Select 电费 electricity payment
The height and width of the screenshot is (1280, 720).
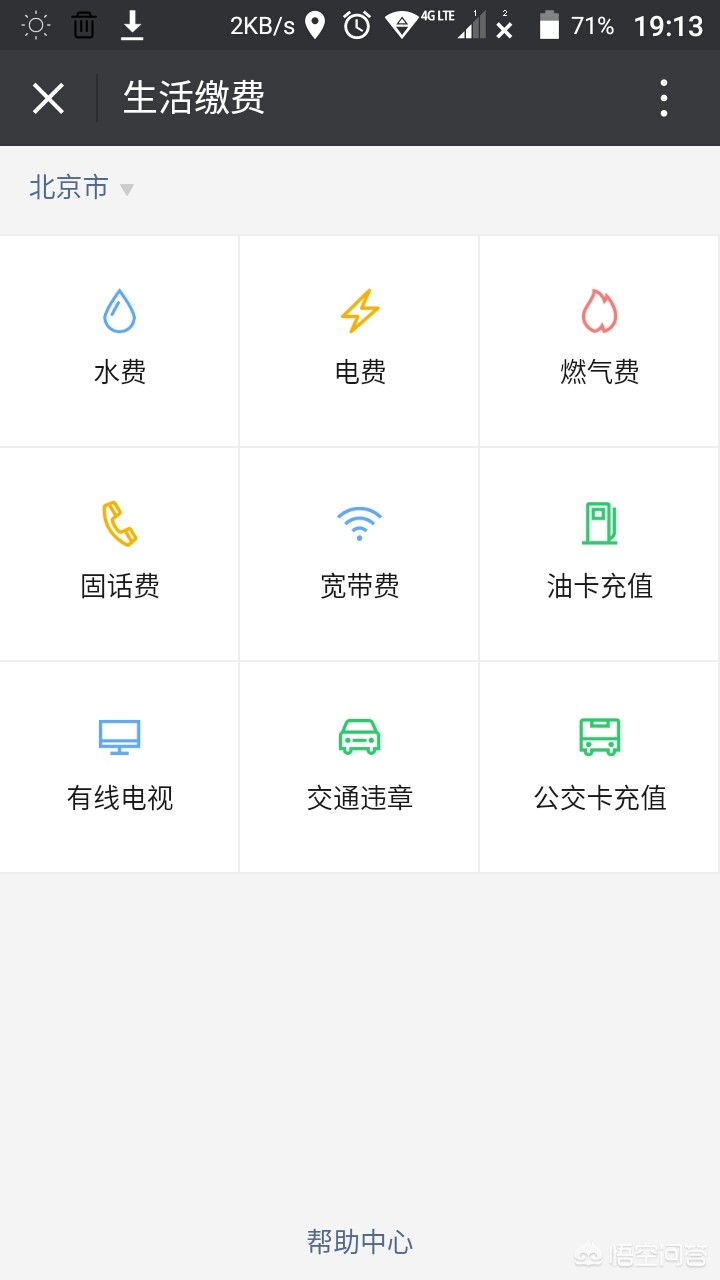click(x=360, y=341)
